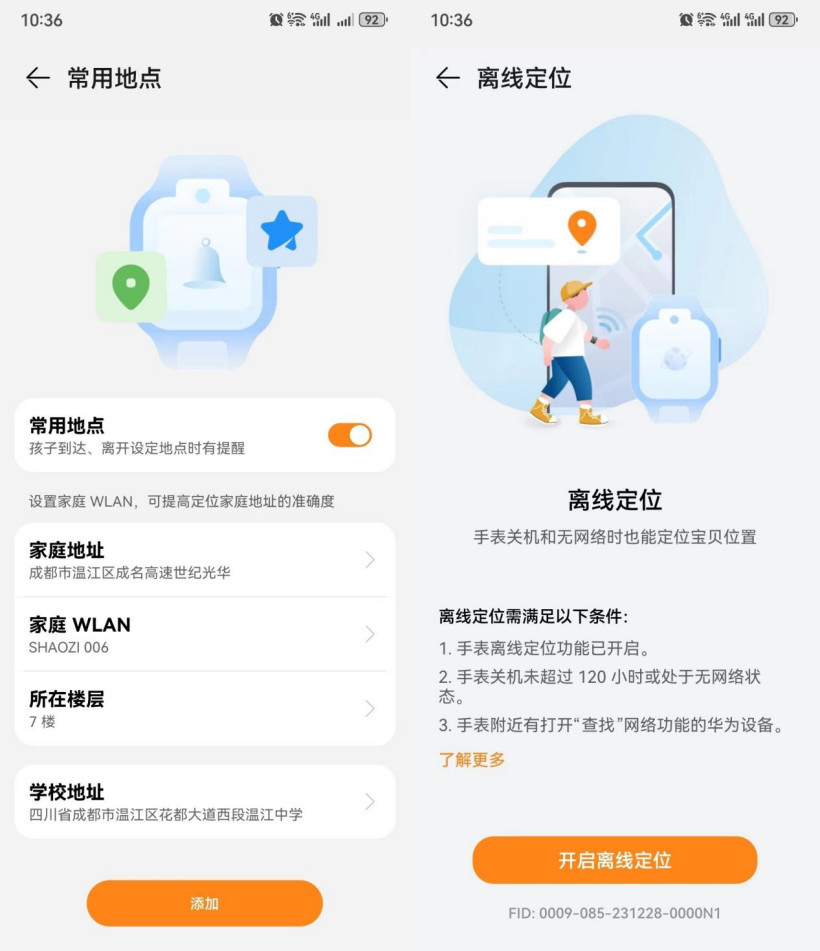This screenshot has height=951, width=820.
Task: Click the blue star icon on watch illustration
Action: point(282,229)
